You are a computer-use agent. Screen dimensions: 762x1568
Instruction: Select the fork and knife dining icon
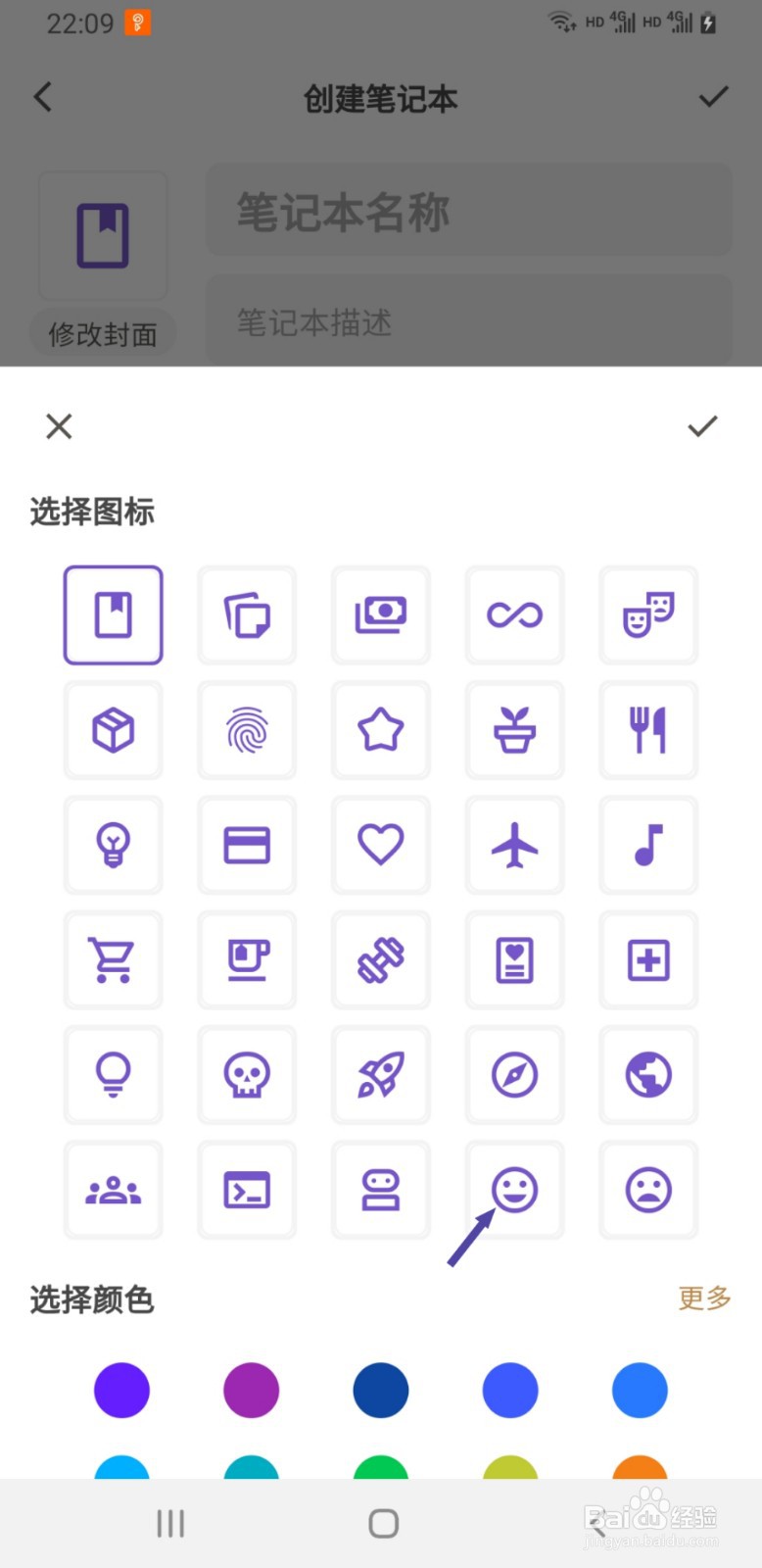click(648, 731)
